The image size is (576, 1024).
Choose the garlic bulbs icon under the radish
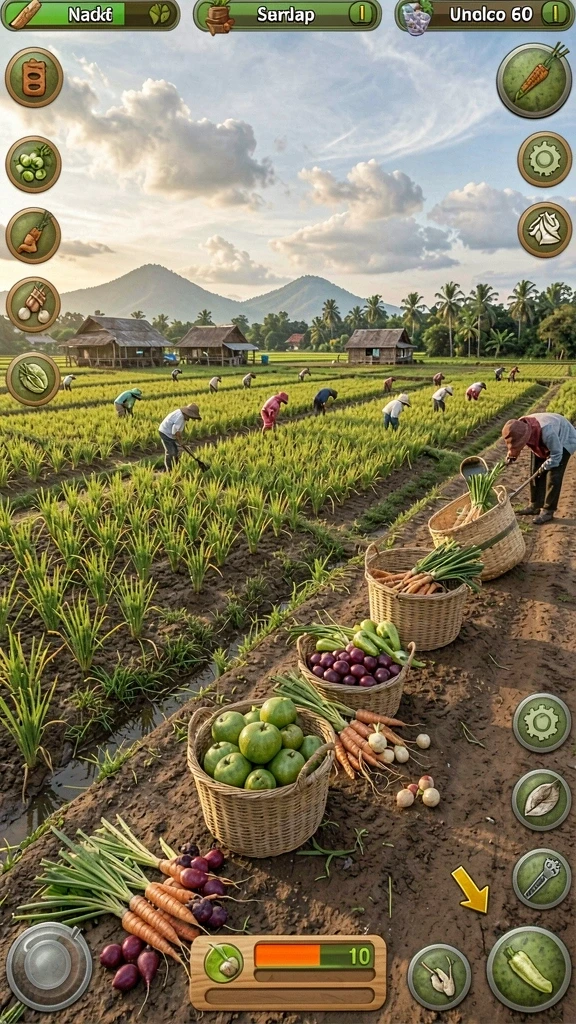33,304
